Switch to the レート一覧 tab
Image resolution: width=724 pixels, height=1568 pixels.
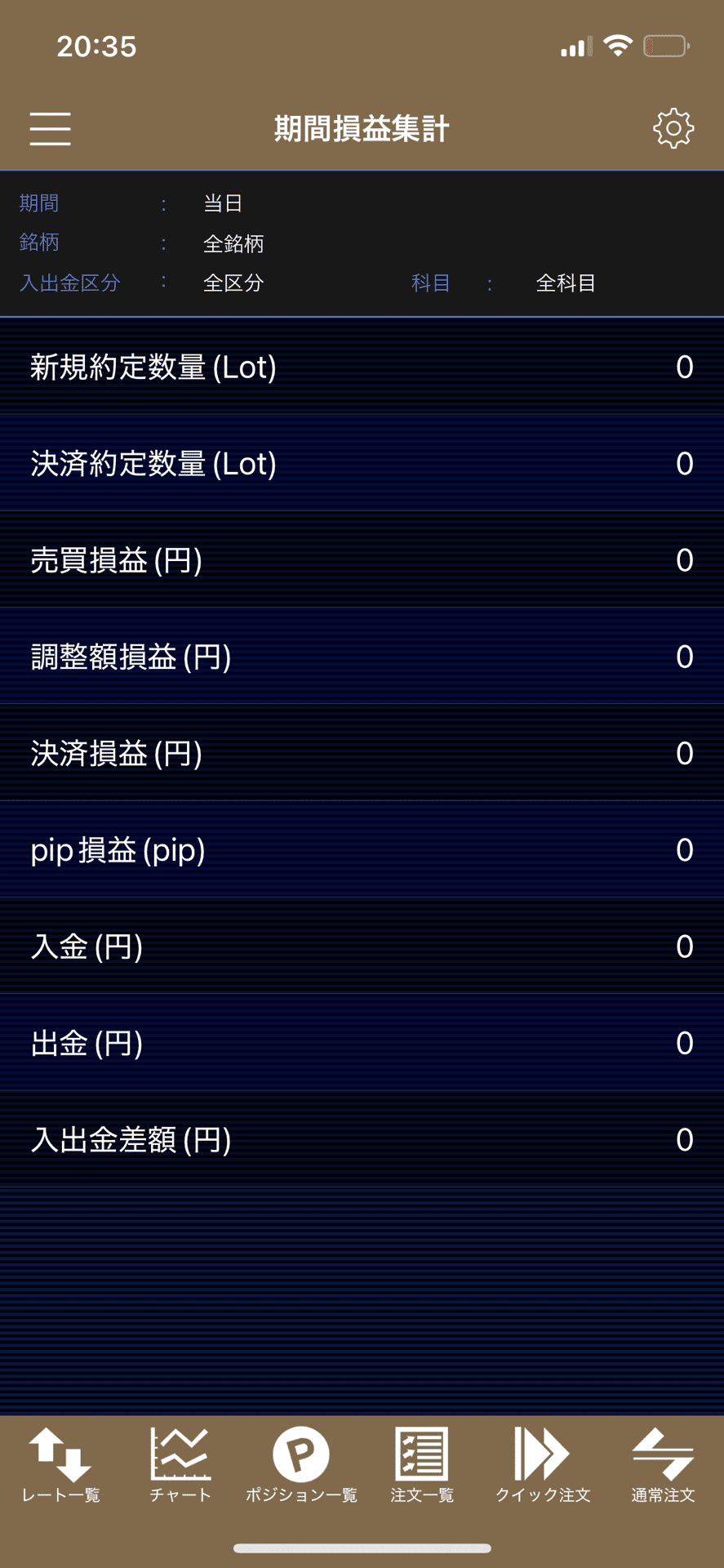(x=60, y=1466)
